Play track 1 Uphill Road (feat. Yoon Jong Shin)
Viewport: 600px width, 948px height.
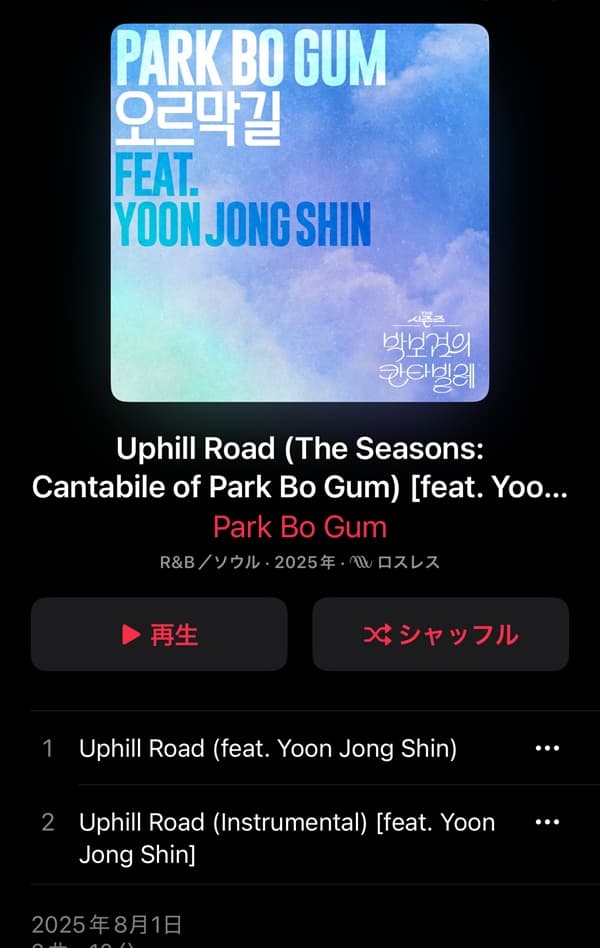[x=268, y=748]
